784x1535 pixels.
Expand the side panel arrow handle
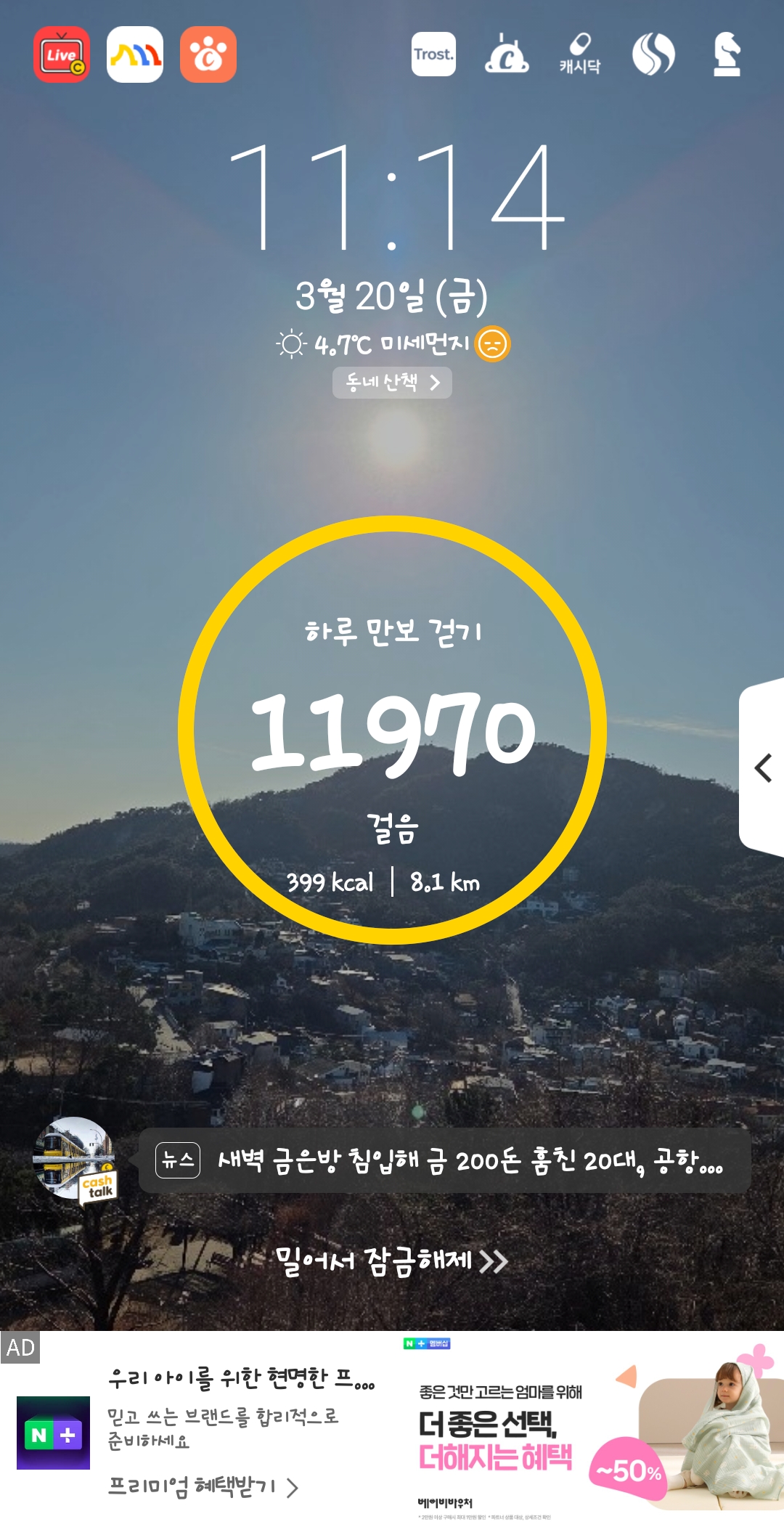pos(762,767)
